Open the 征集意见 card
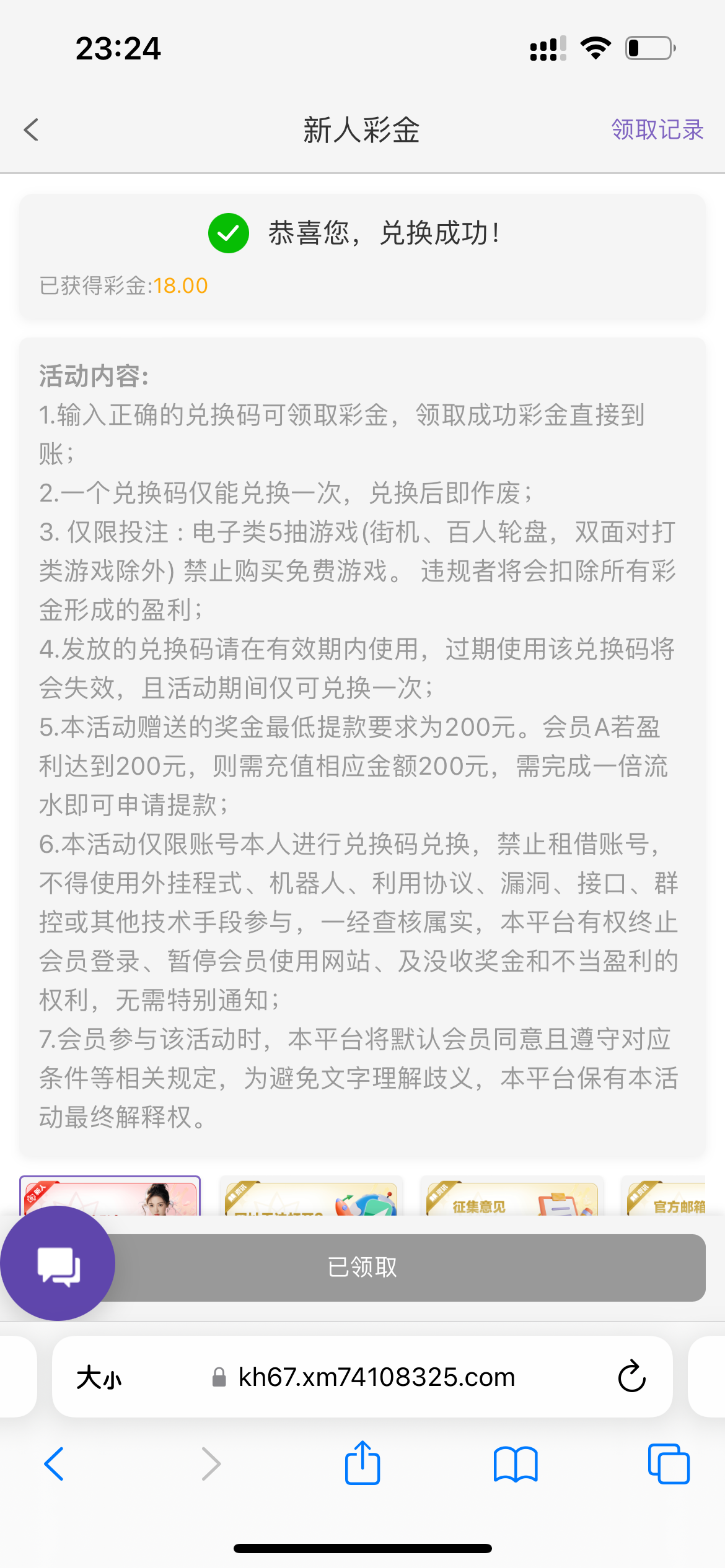The width and height of the screenshot is (725, 1568). [512, 1198]
